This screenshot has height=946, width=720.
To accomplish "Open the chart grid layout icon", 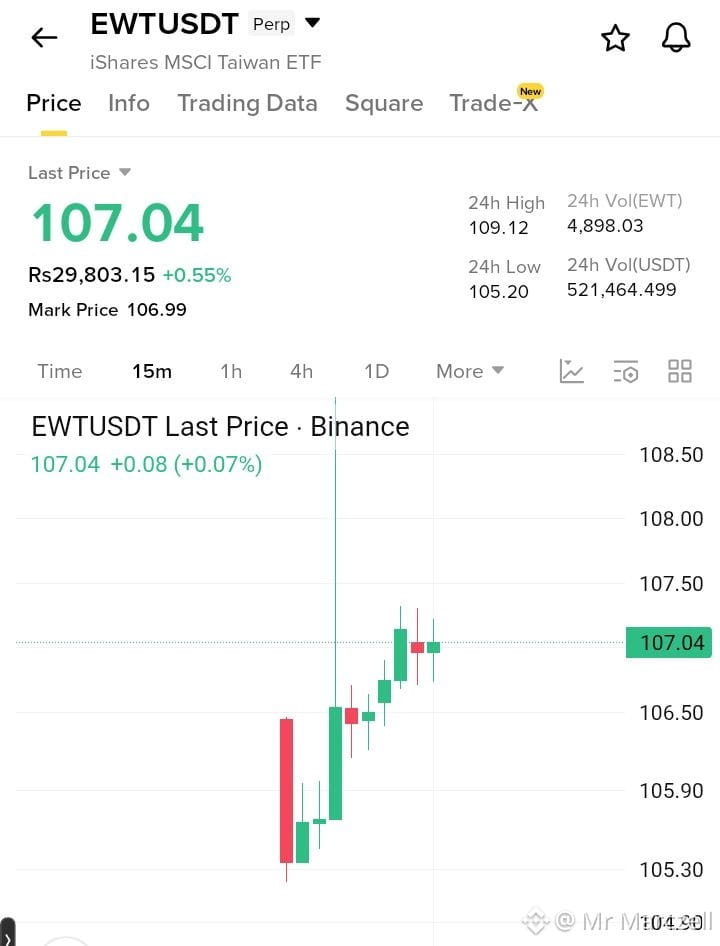I will coord(680,371).
